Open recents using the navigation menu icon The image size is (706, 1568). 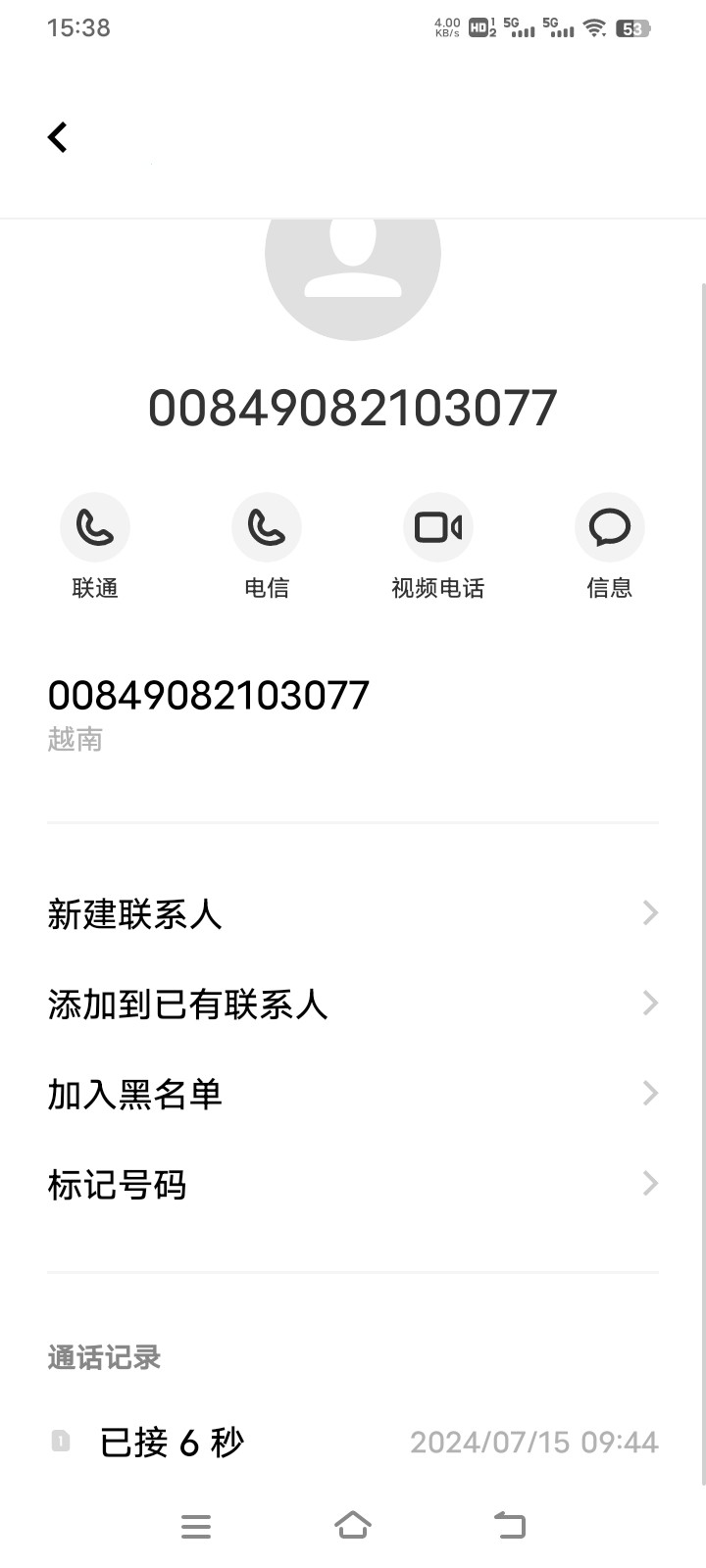coord(195,1525)
